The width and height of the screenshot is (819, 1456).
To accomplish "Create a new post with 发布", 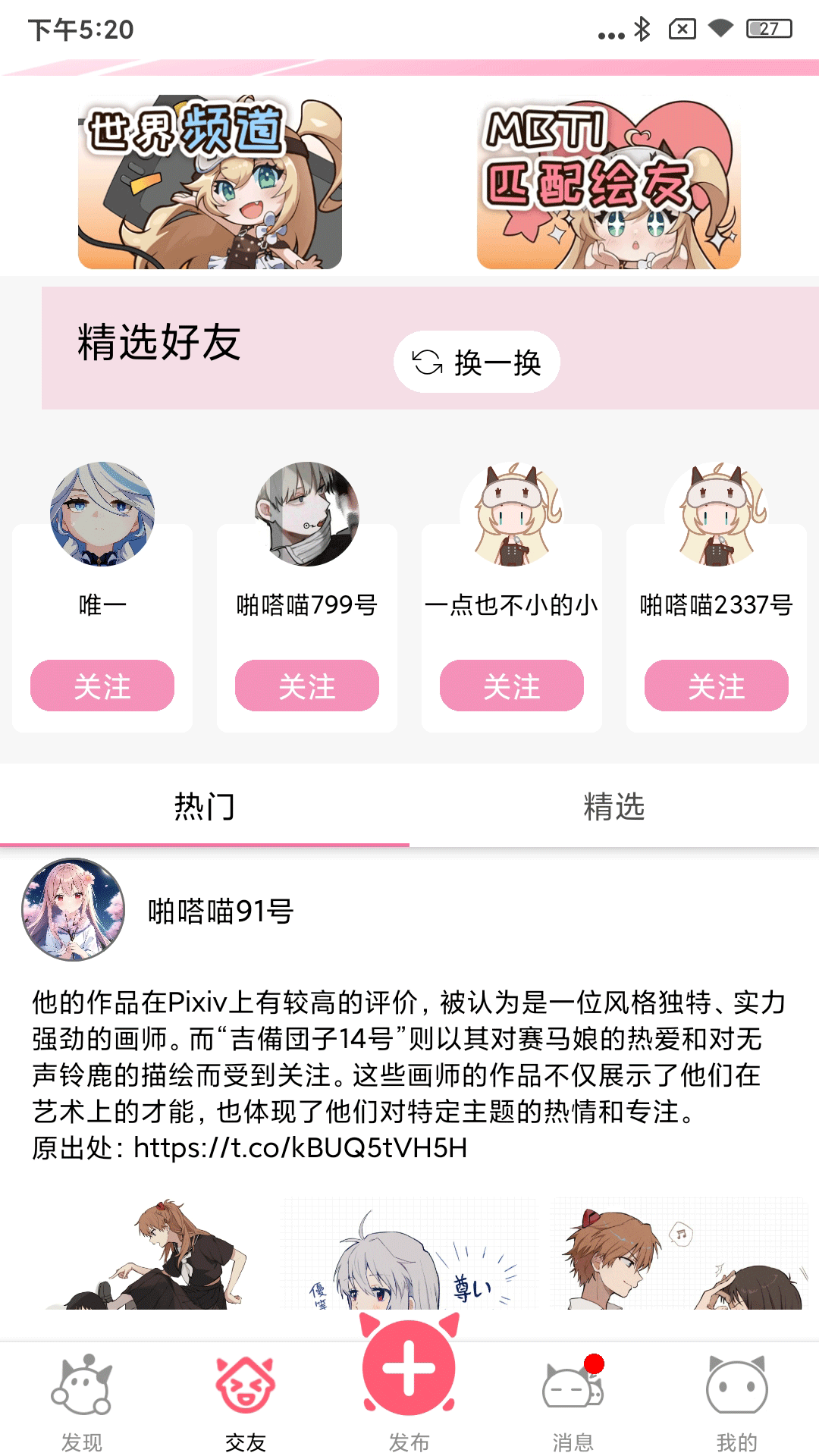I will coord(409,1369).
